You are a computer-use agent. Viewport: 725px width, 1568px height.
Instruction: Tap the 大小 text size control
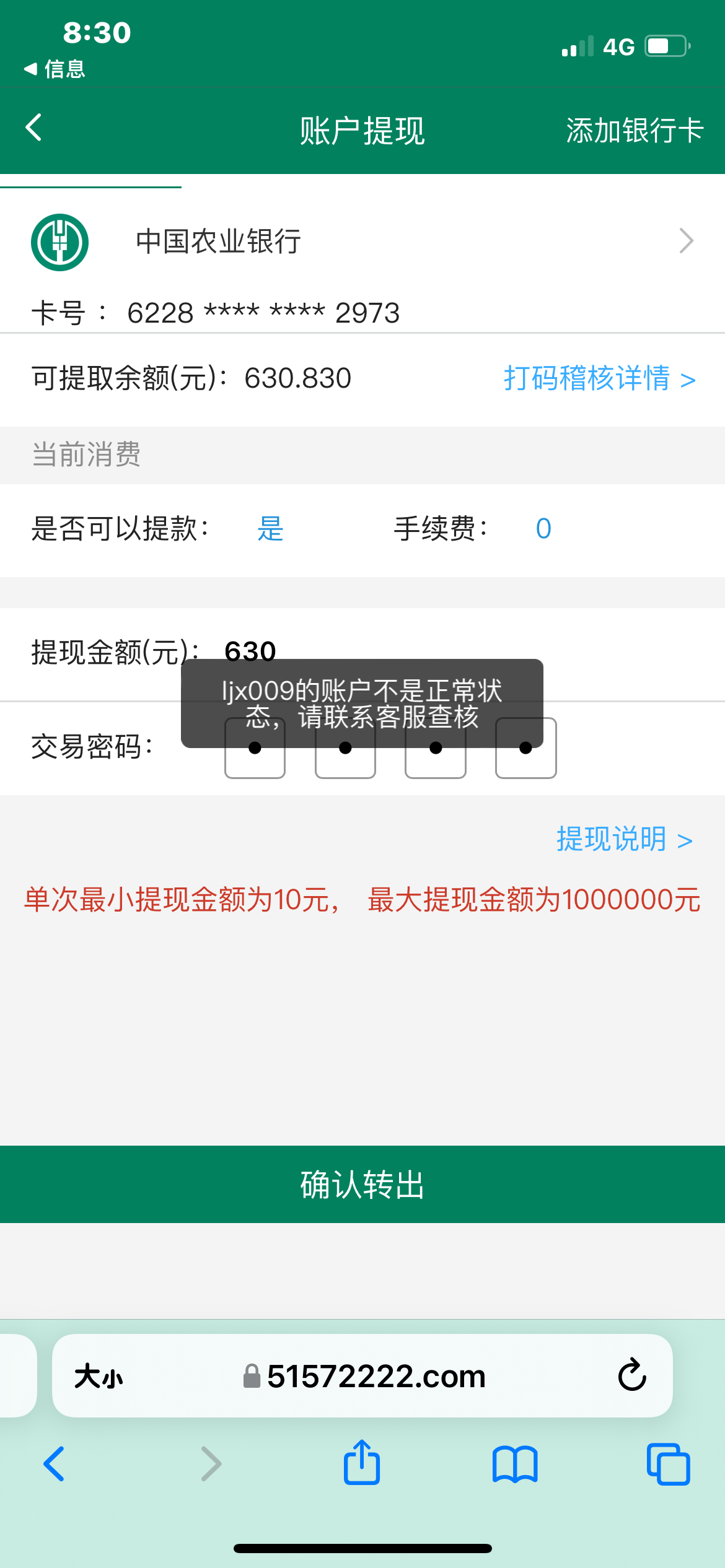99,1376
